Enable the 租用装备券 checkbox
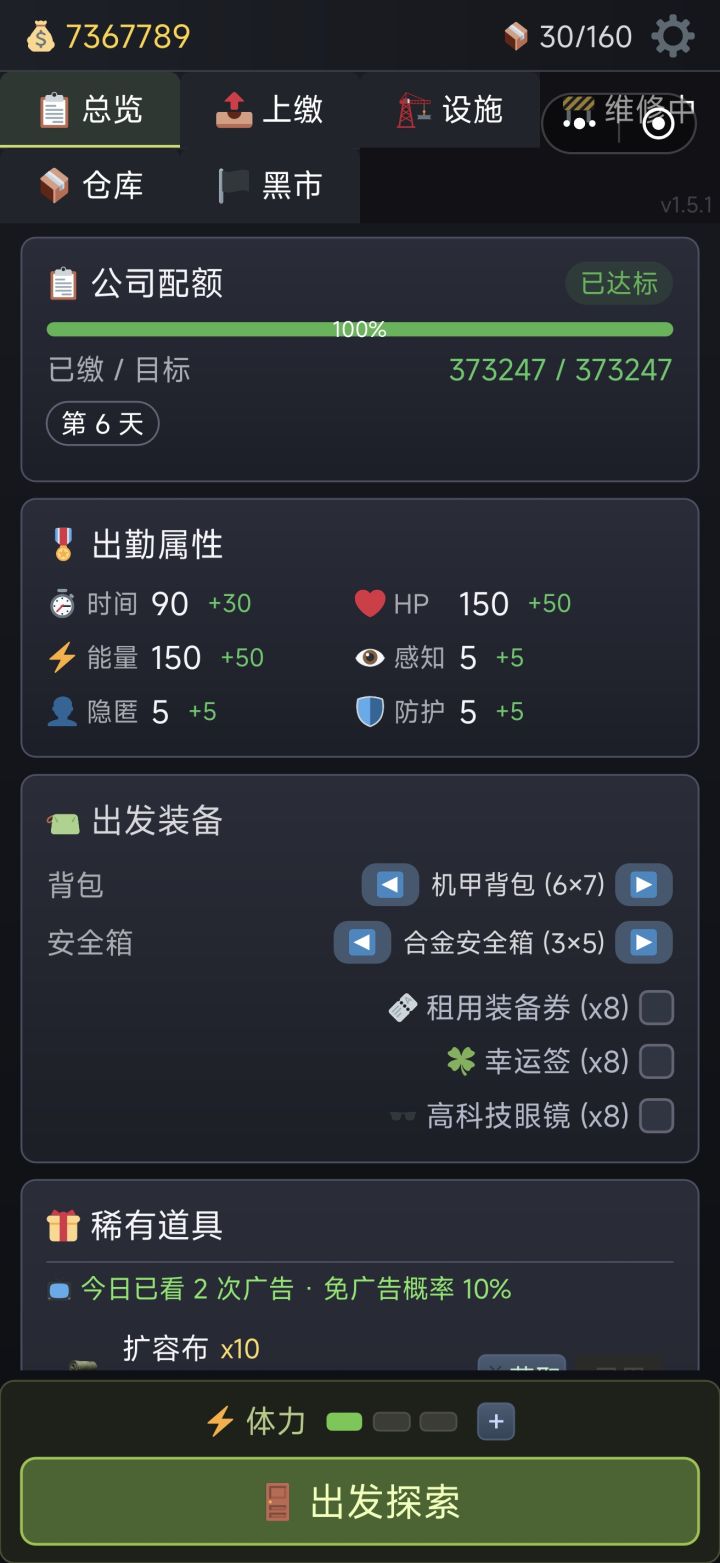 [x=657, y=1007]
